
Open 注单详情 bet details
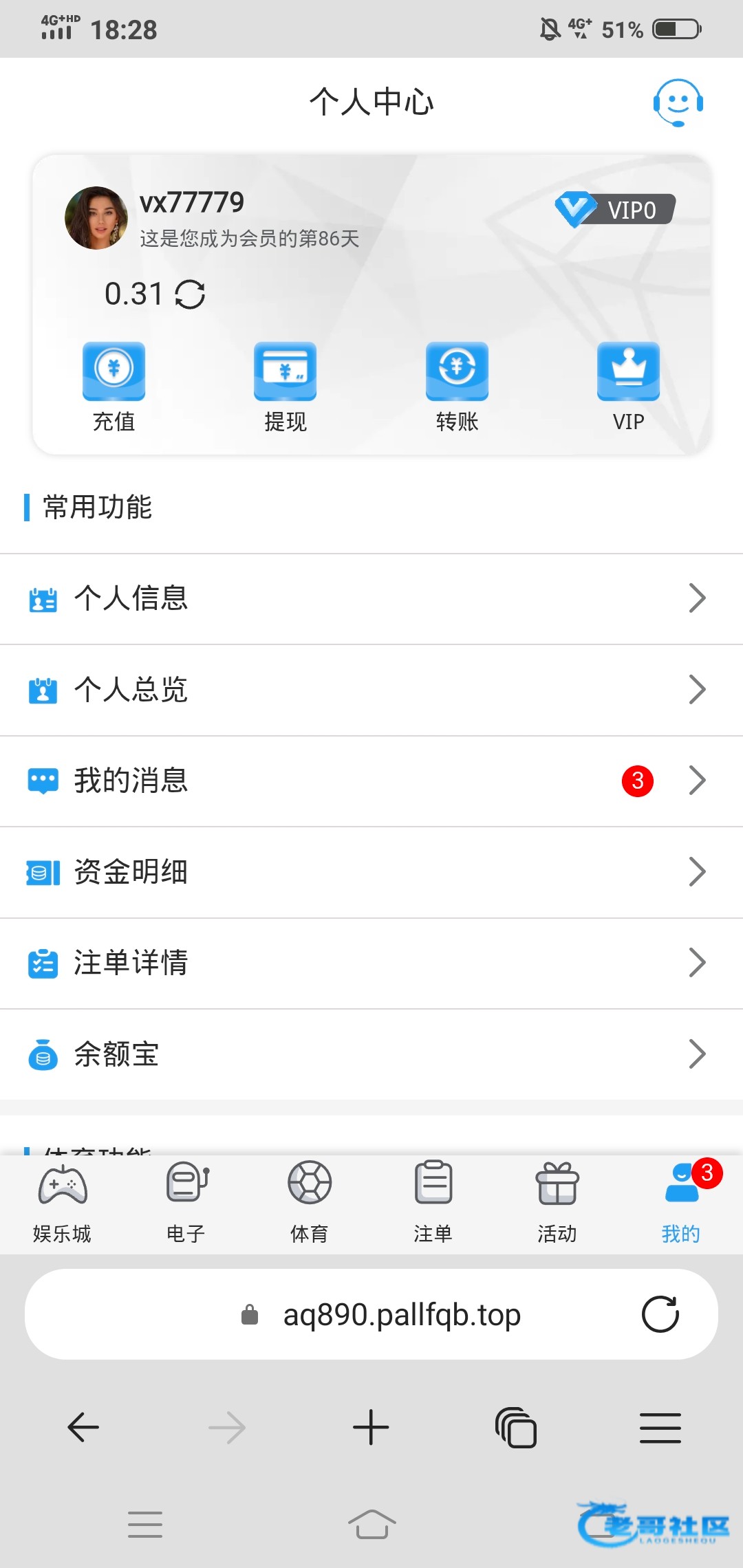click(x=371, y=963)
